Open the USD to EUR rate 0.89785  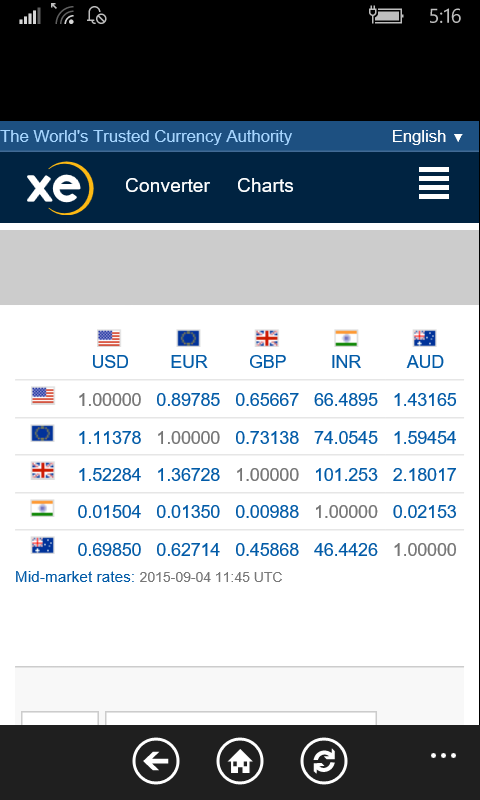coord(188,400)
